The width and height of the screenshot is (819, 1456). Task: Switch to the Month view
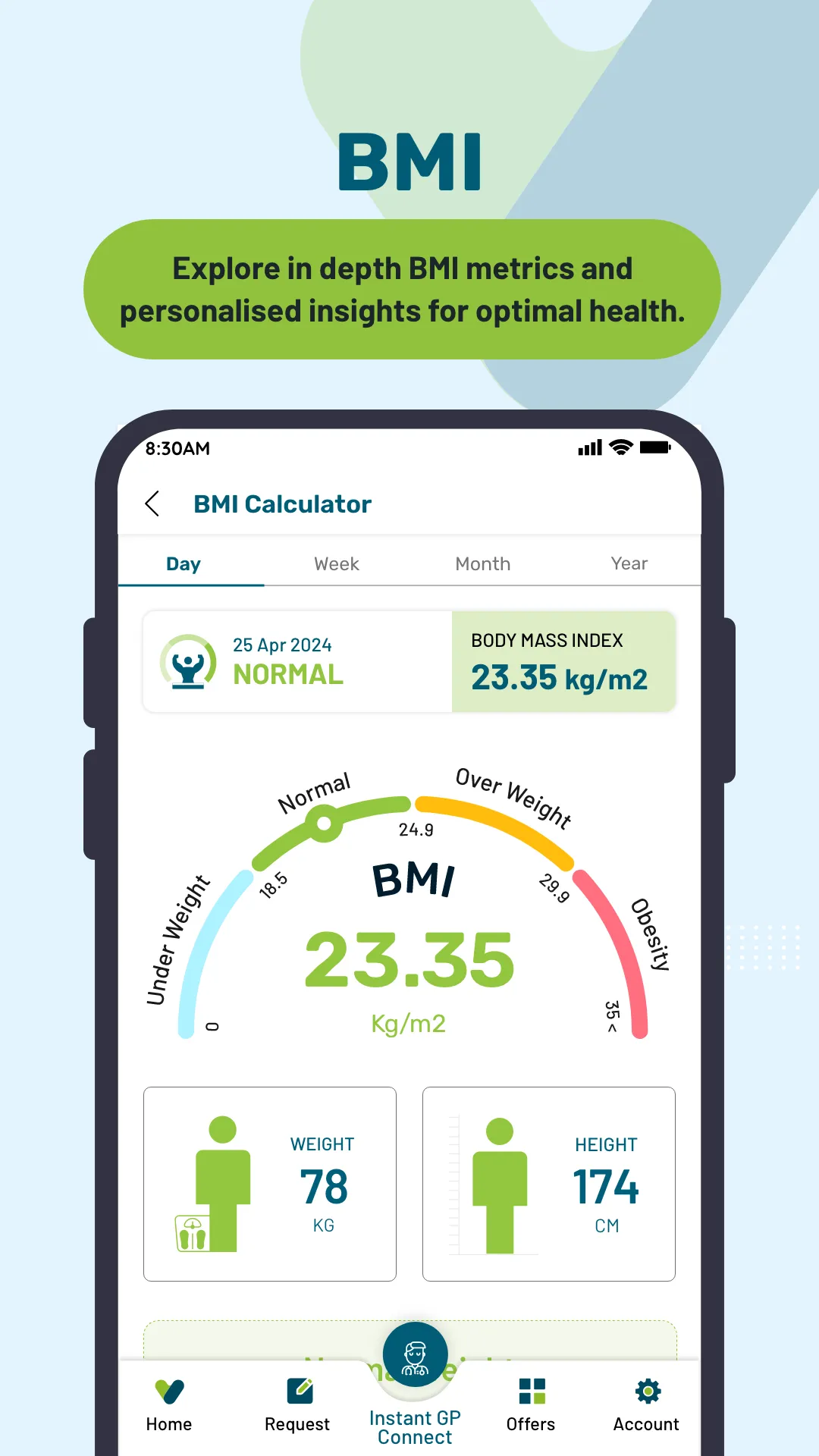(x=482, y=563)
